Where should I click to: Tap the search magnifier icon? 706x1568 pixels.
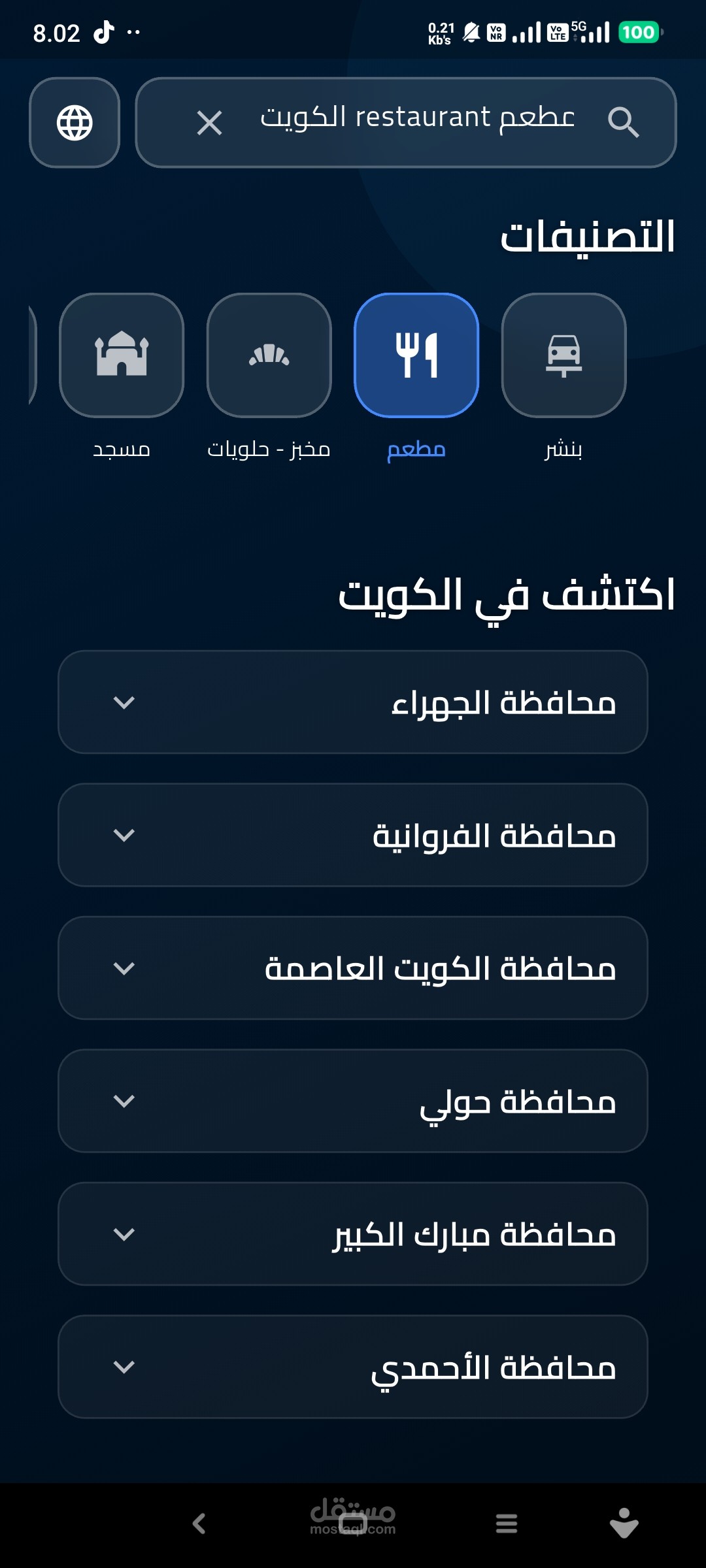click(622, 123)
